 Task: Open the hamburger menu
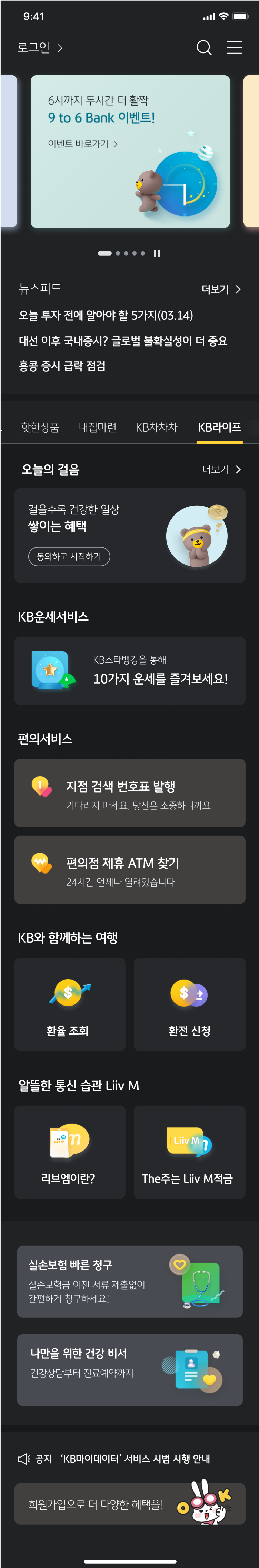[x=235, y=47]
